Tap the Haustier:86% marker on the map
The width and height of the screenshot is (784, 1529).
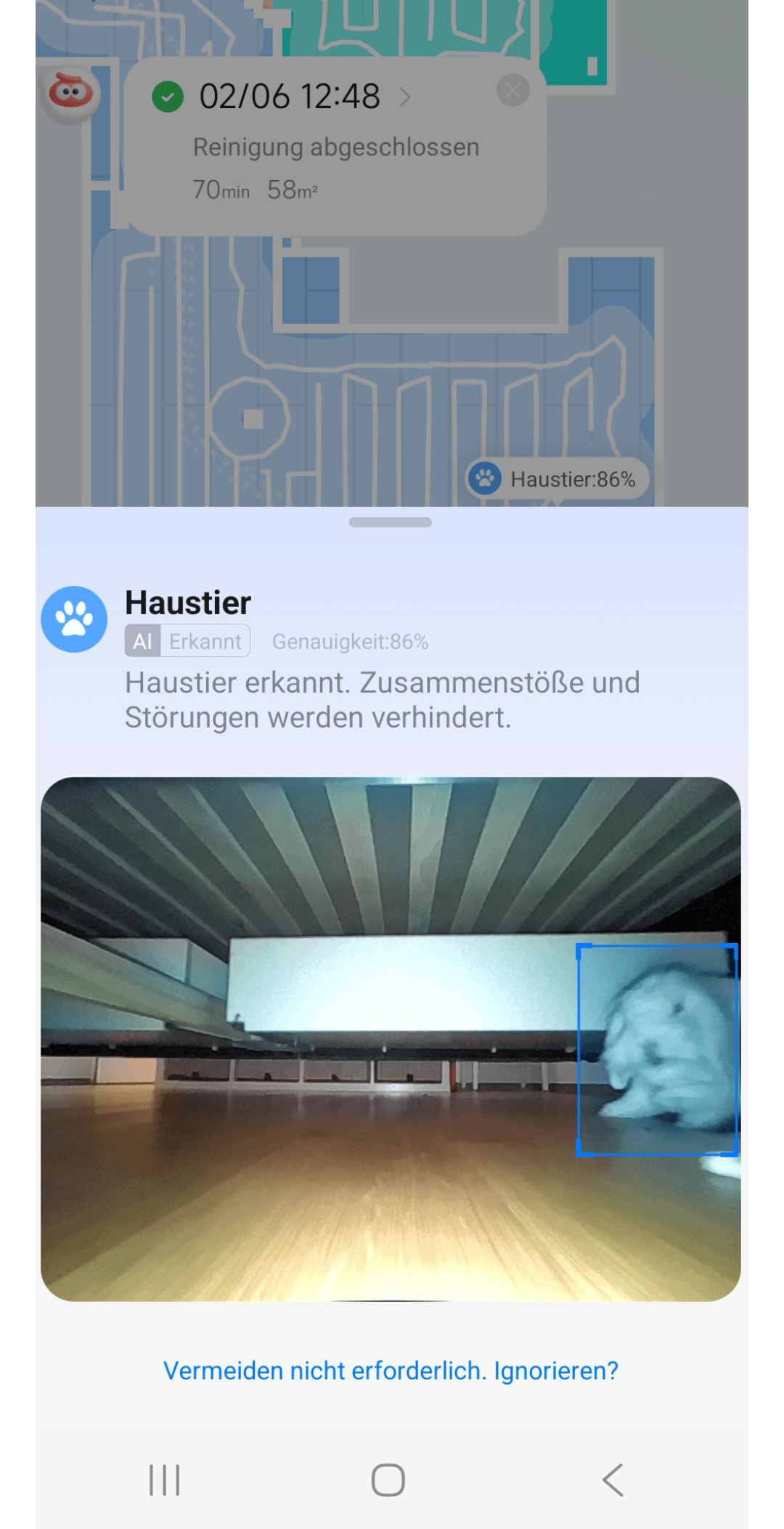(x=558, y=479)
